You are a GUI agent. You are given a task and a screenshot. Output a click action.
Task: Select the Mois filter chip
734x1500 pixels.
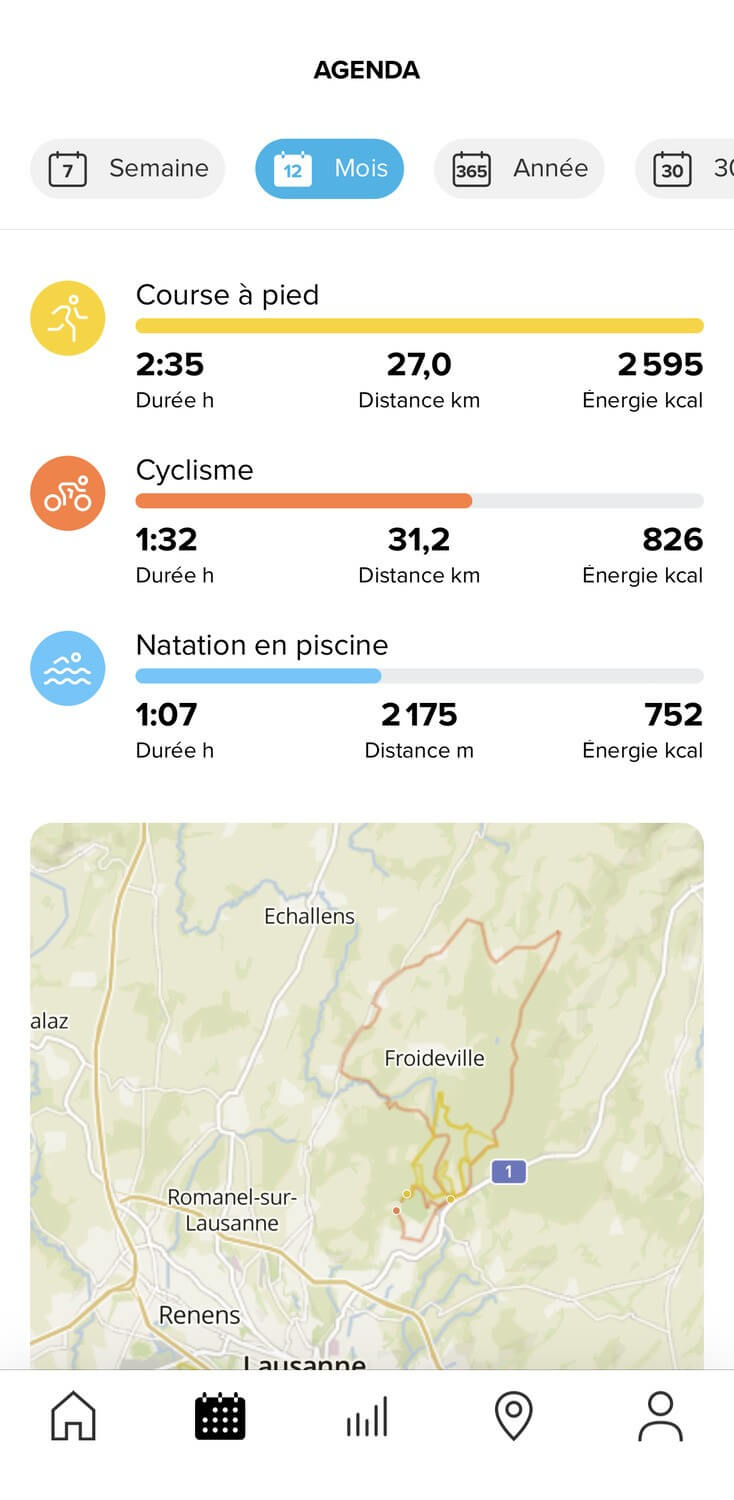coord(329,168)
